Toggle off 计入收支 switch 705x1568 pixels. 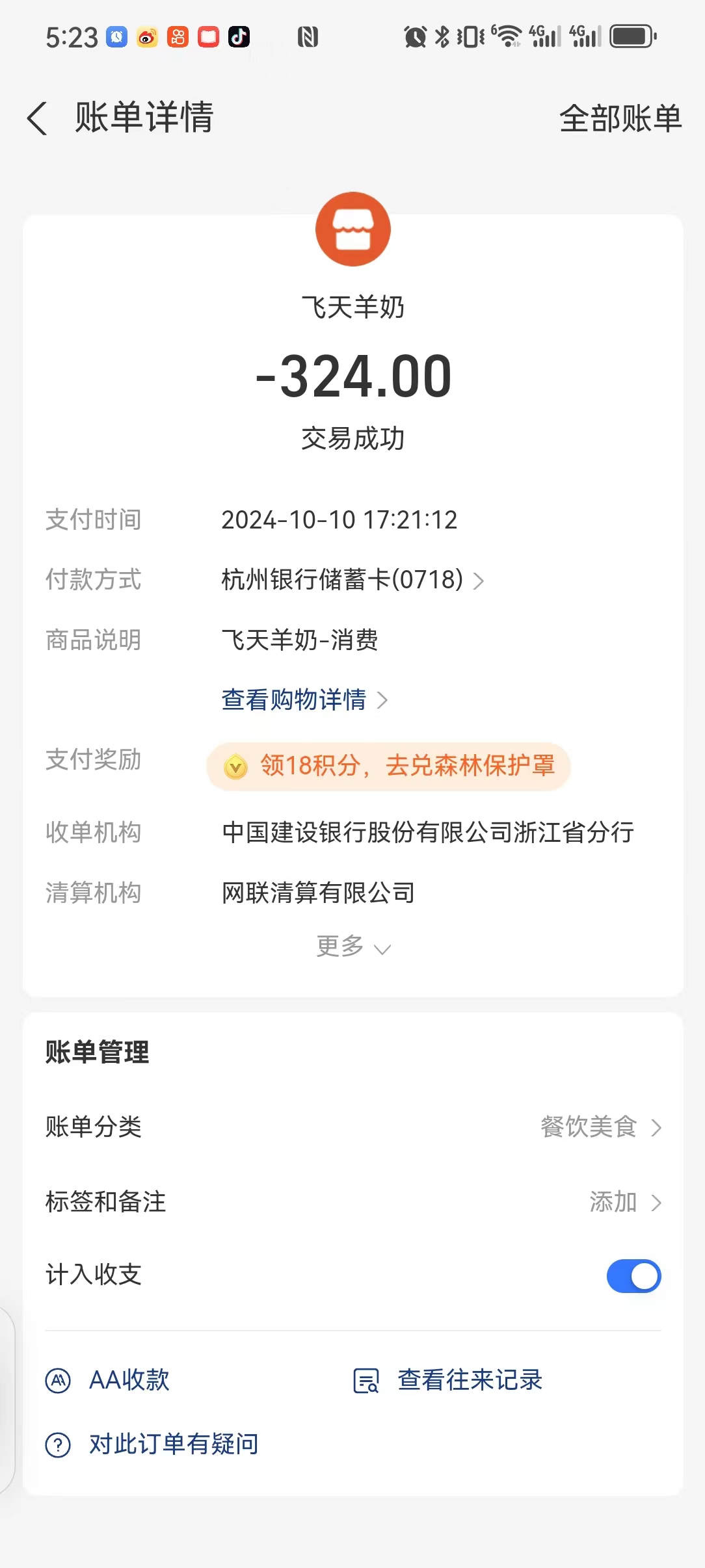tap(633, 1275)
